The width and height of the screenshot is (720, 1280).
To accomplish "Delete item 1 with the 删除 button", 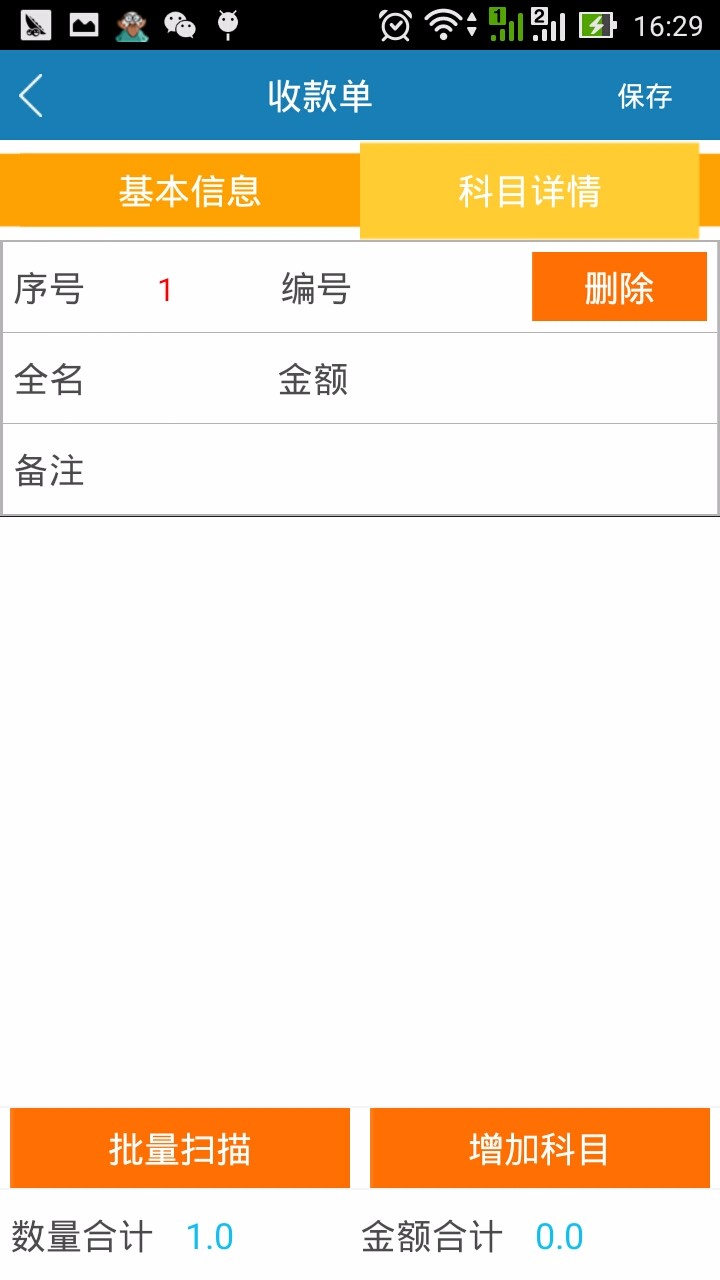I will click(619, 287).
